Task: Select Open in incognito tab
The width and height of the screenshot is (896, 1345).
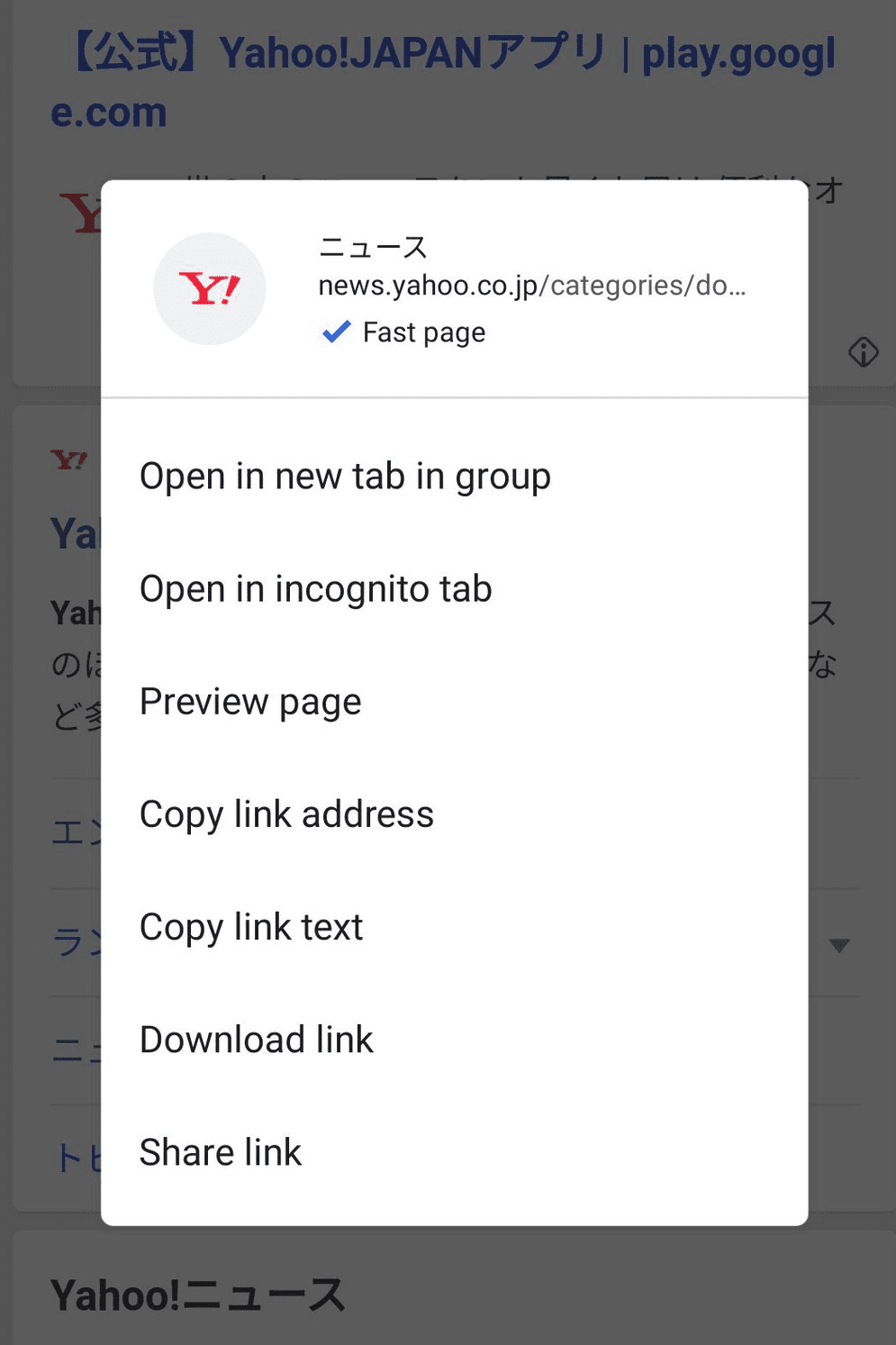Action: [315, 588]
